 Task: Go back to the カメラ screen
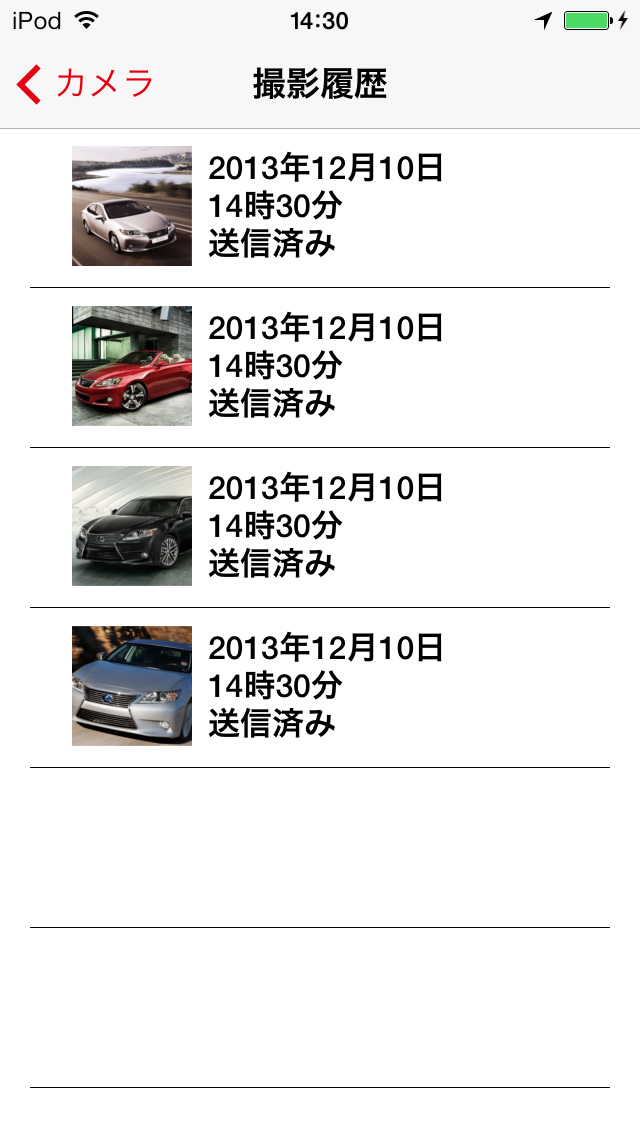pos(86,84)
